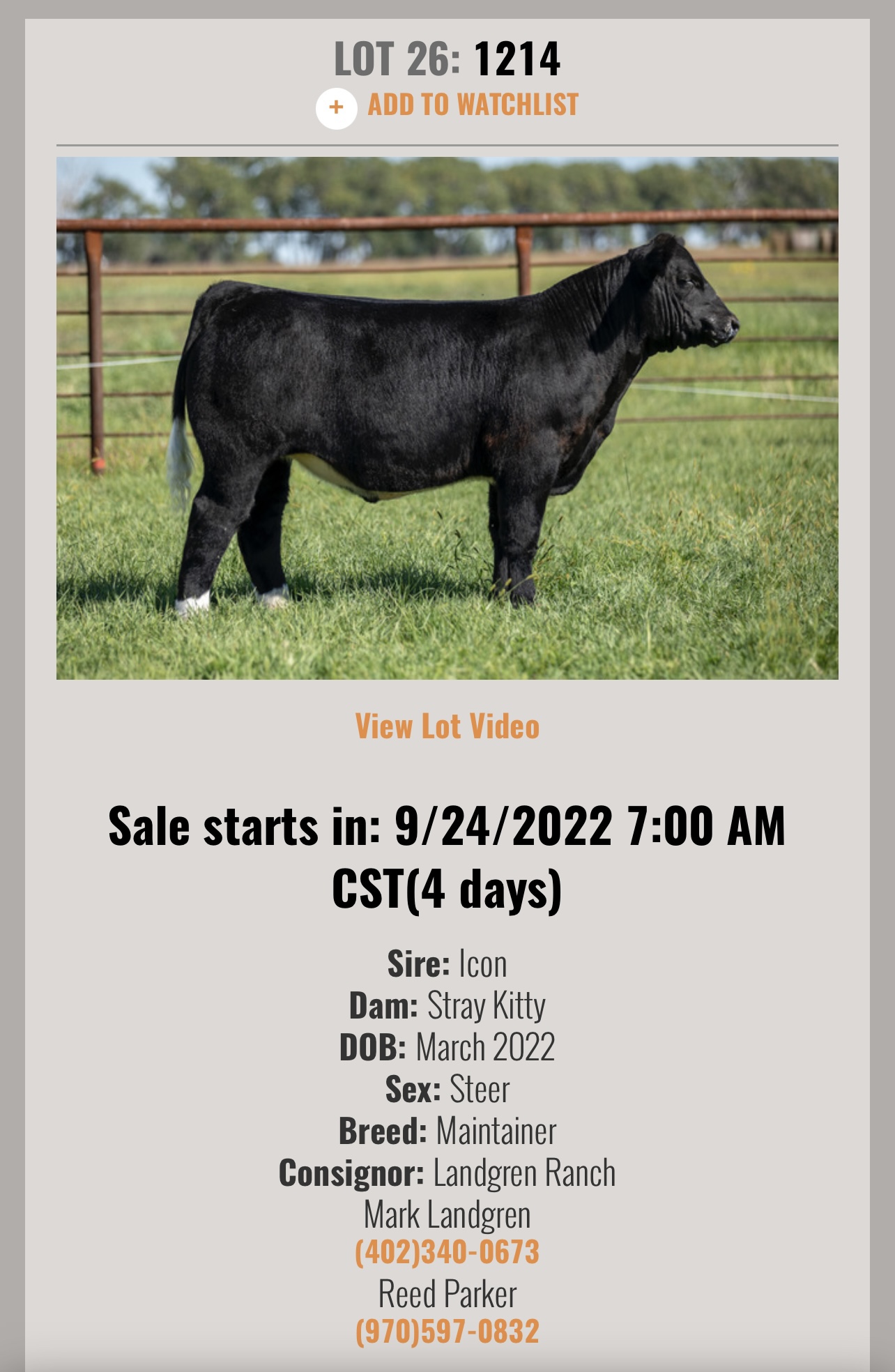Add lot 26 to watchlist
This screenshot has height=1372, width=895.
(447, 107)
